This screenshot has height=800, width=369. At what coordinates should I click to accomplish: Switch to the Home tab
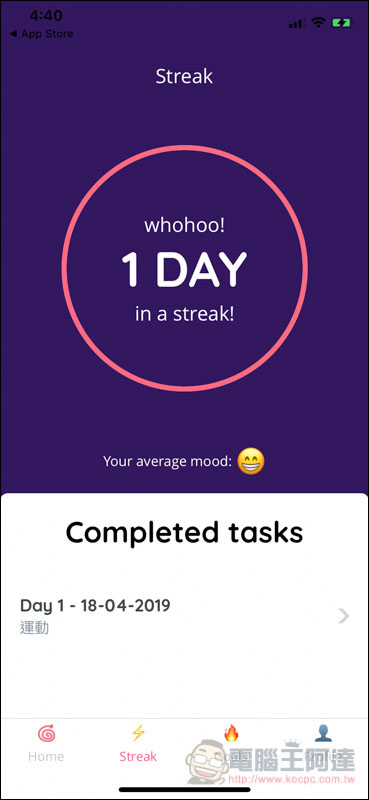point(46,743)
